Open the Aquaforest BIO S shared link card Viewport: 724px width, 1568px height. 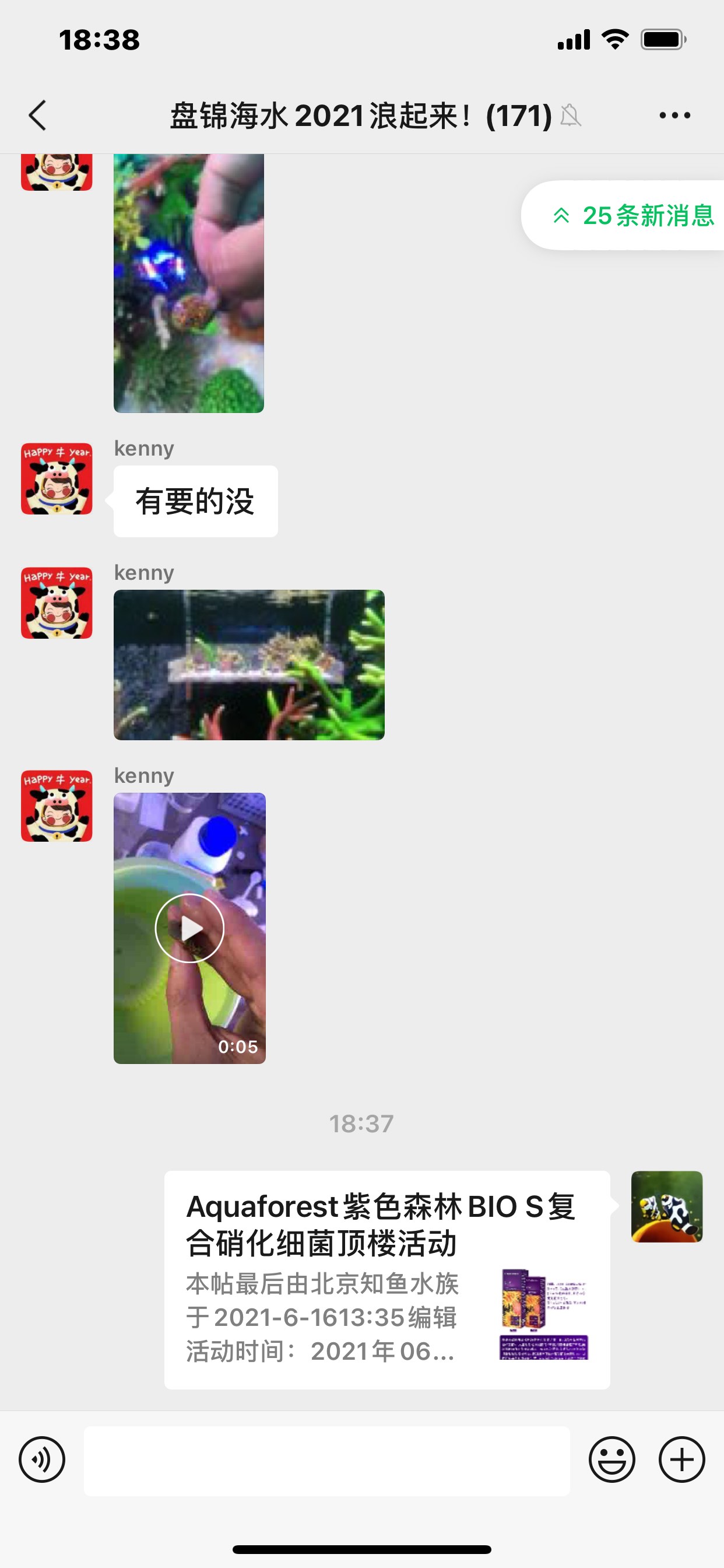click(x=387, y=1279)
